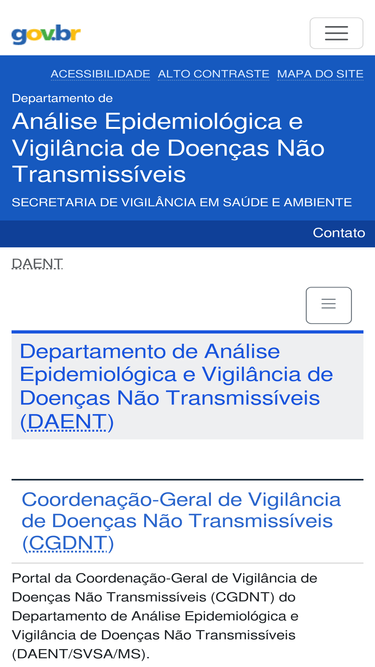Screen dimensions: 375x667
Task: Open Mapa do Site
Action: (320, 74)
